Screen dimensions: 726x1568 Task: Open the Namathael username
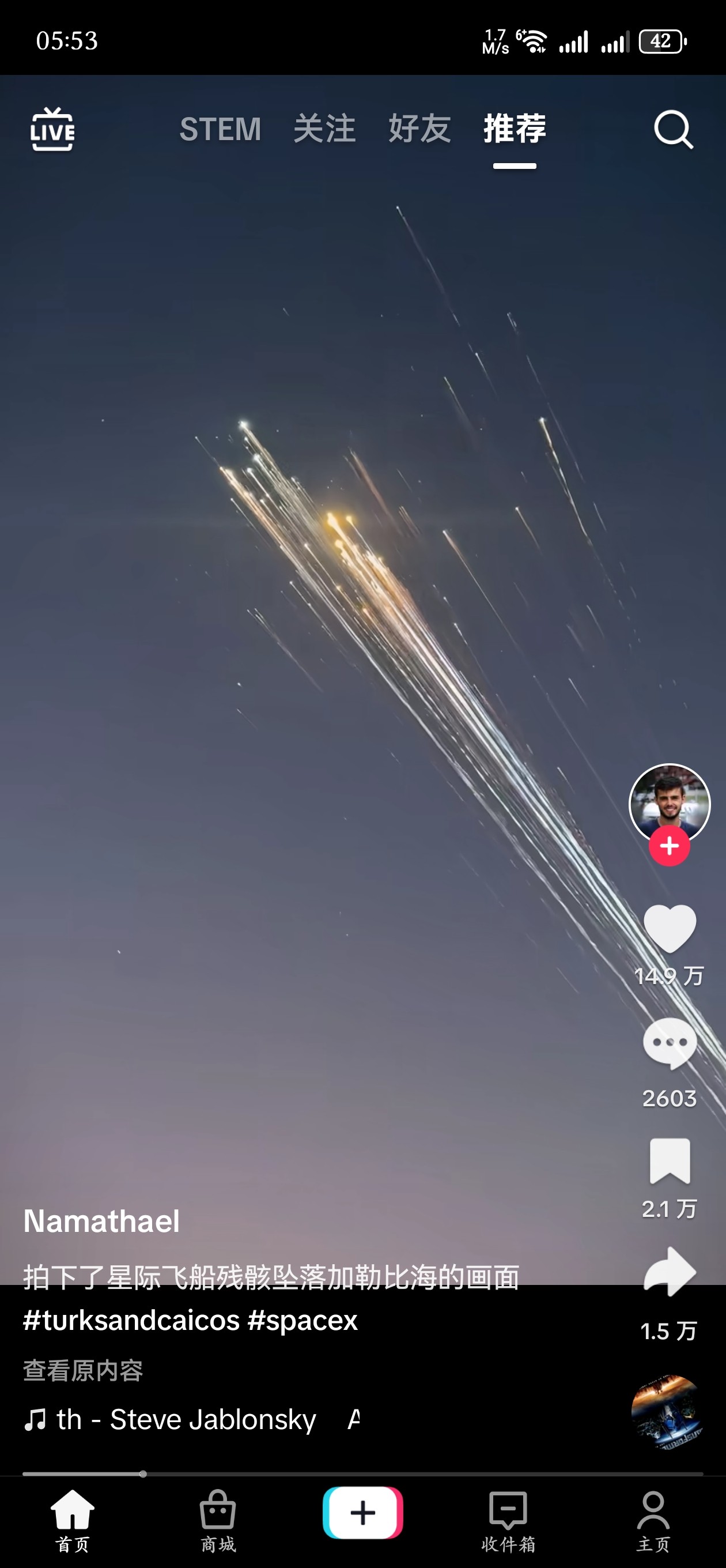101,1221
